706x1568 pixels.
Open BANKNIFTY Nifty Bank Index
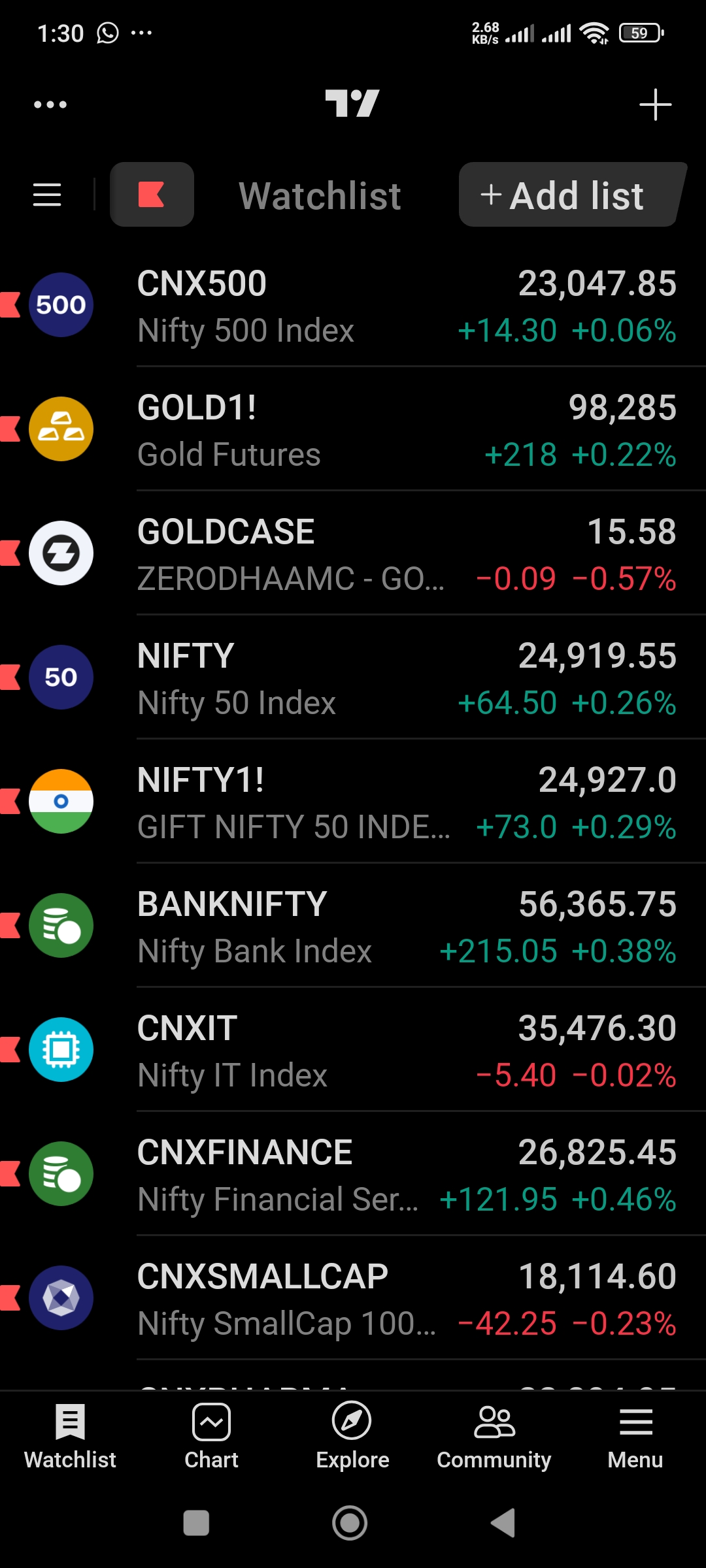tap(353, 926)
